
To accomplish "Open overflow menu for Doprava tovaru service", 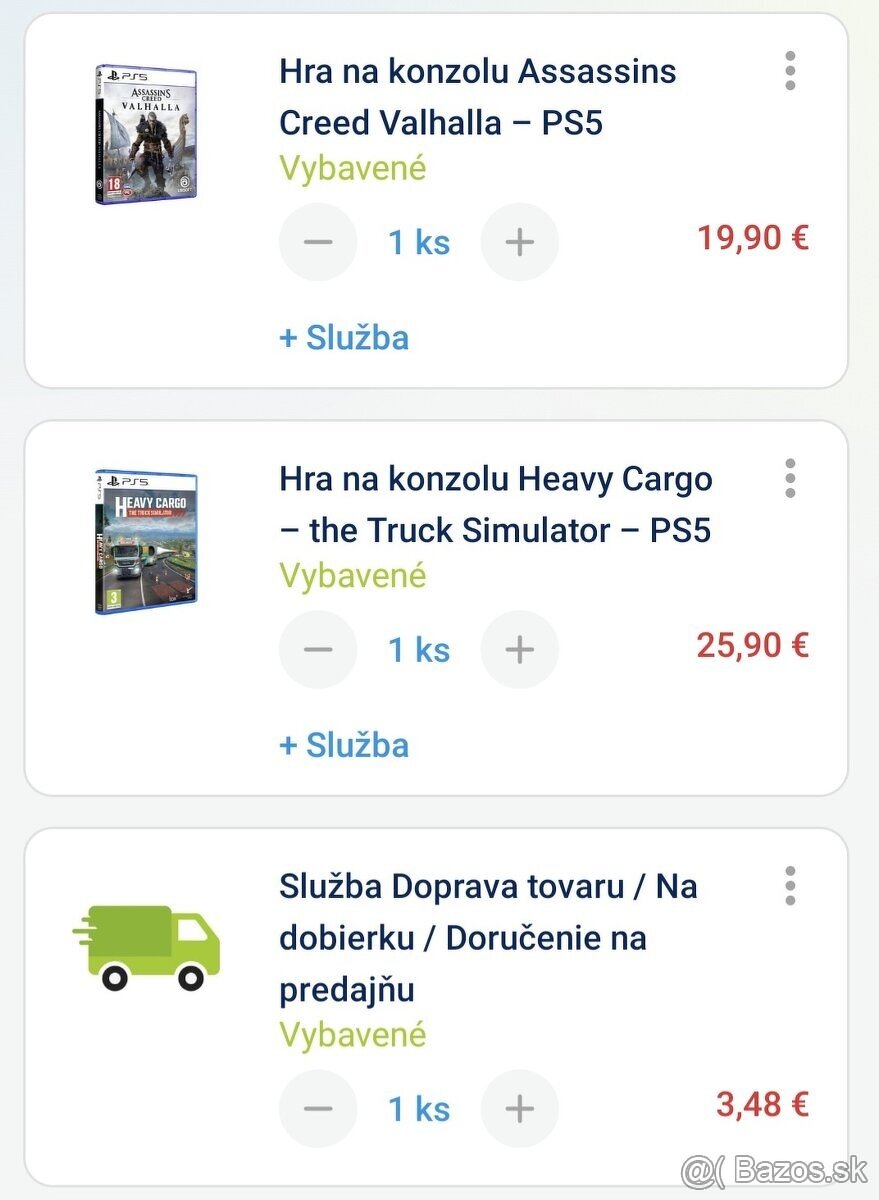I will click(790, 886).
